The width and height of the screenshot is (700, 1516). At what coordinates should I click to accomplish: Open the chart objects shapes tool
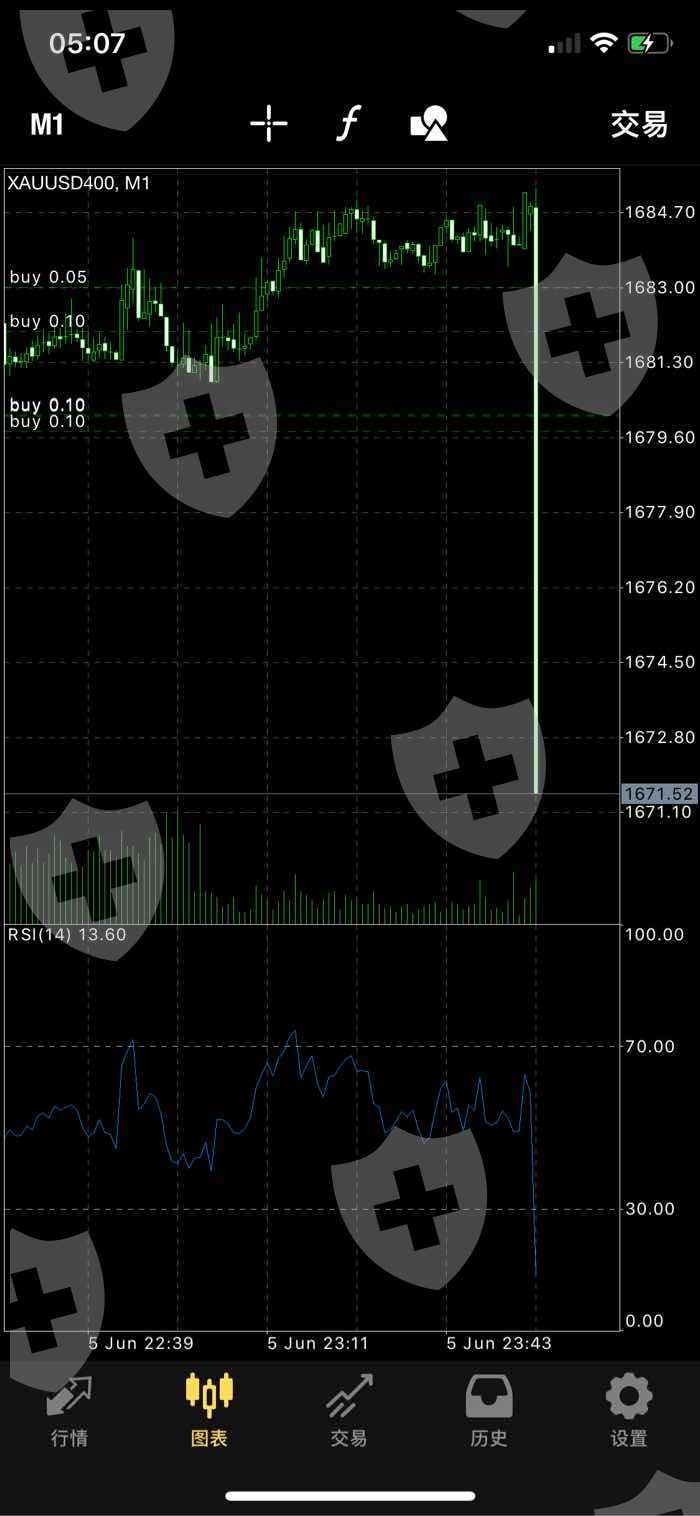429,124
